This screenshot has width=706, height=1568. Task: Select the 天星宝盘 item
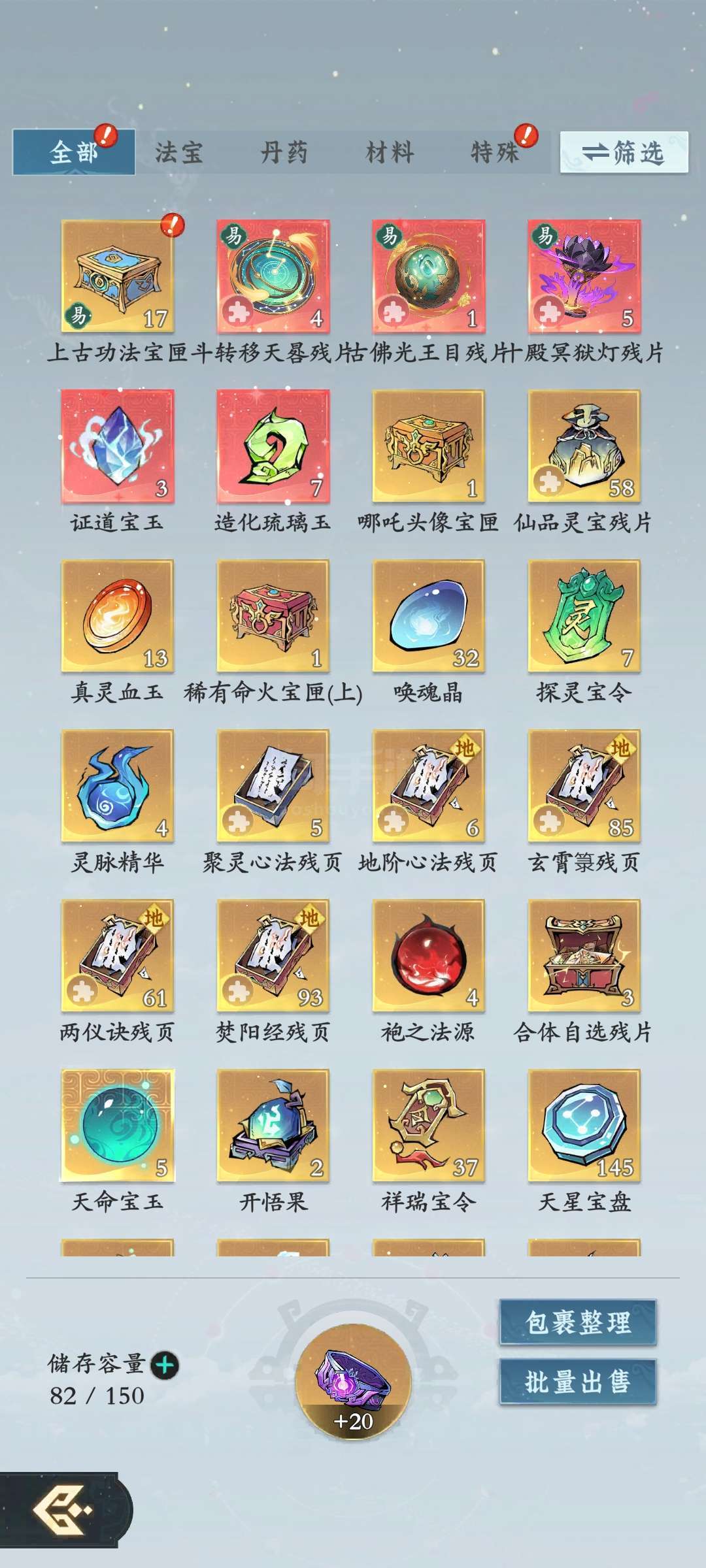click(x=584, y=1126)
